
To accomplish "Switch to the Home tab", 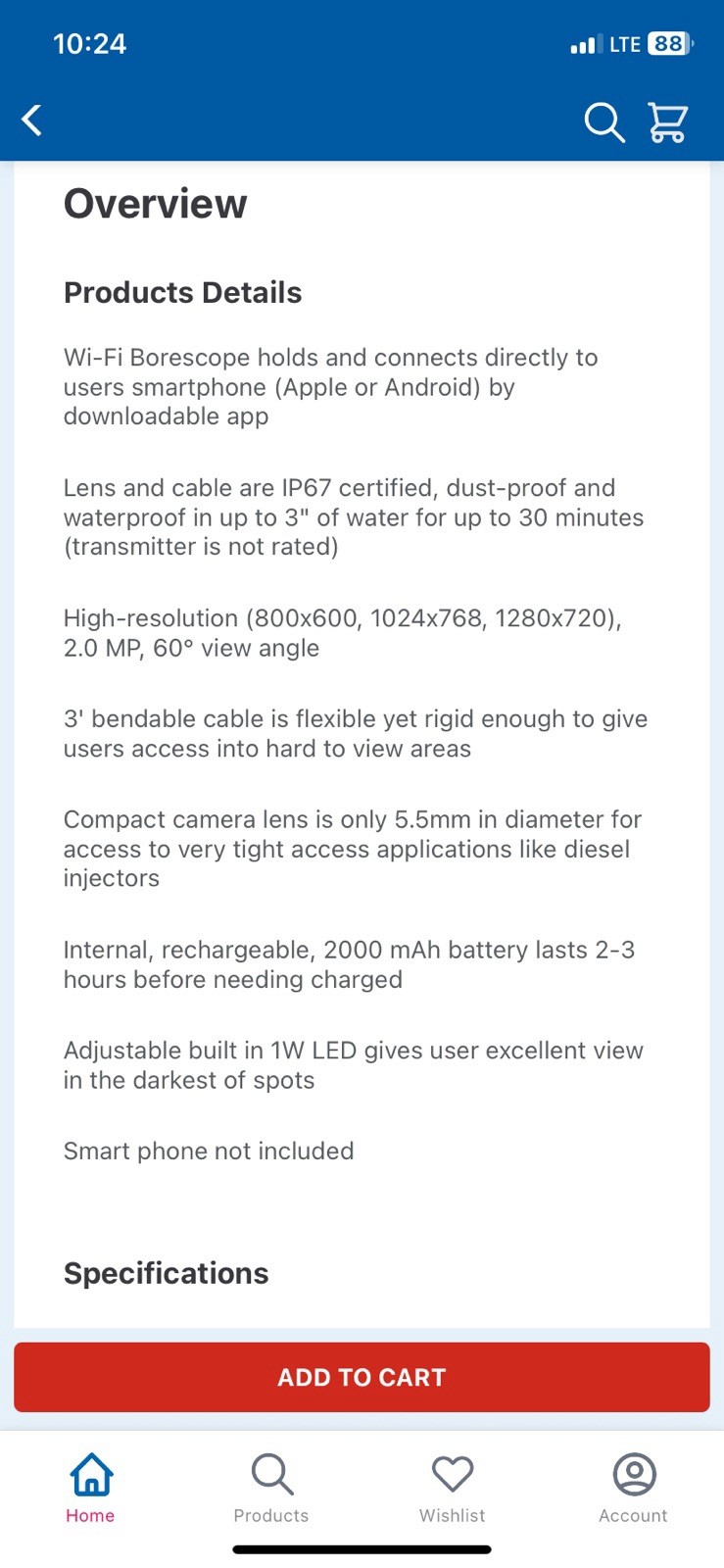I will pyautogui.click(x=90, y=1488).
